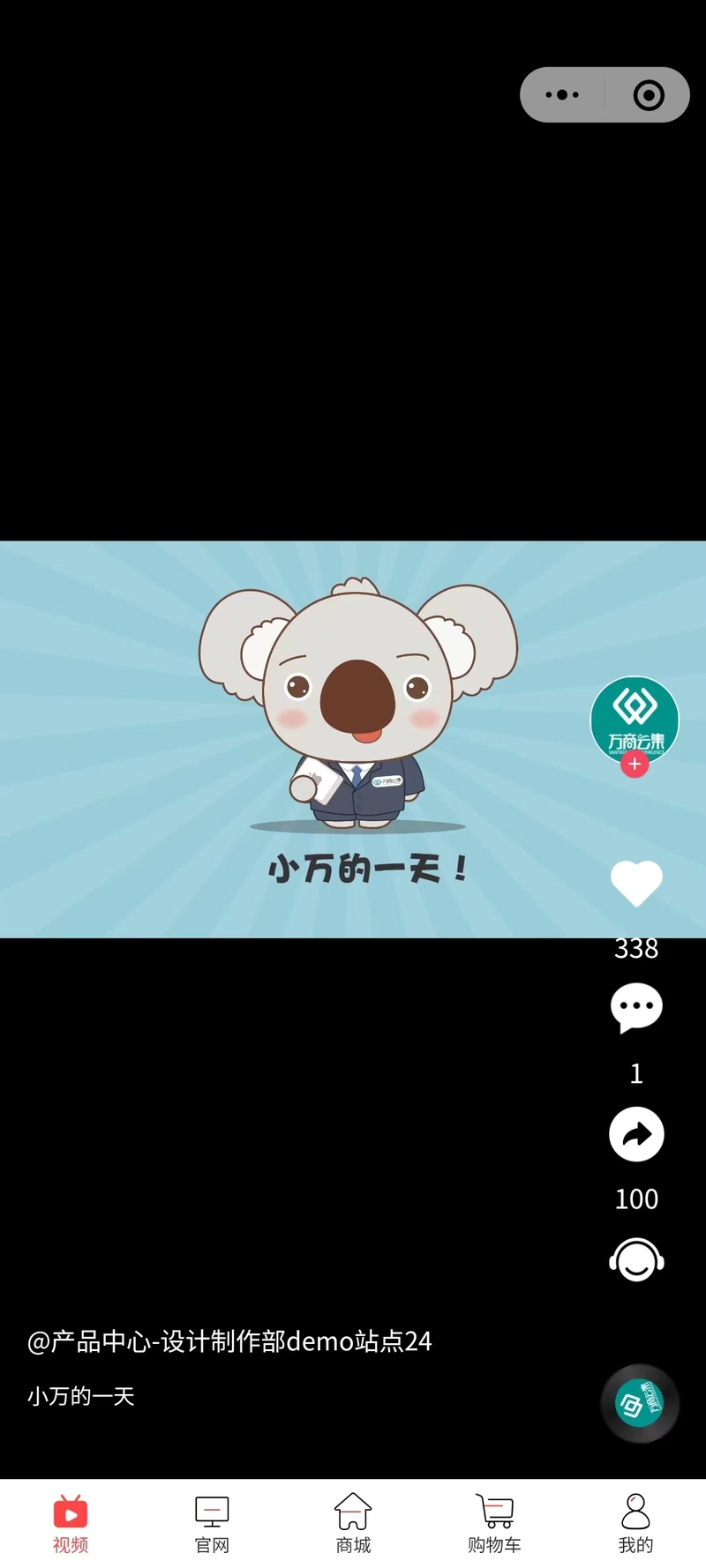The height and width of the screenshot is (1568, 706).
Task: Open the mini program more options menu
Action: 562,94
